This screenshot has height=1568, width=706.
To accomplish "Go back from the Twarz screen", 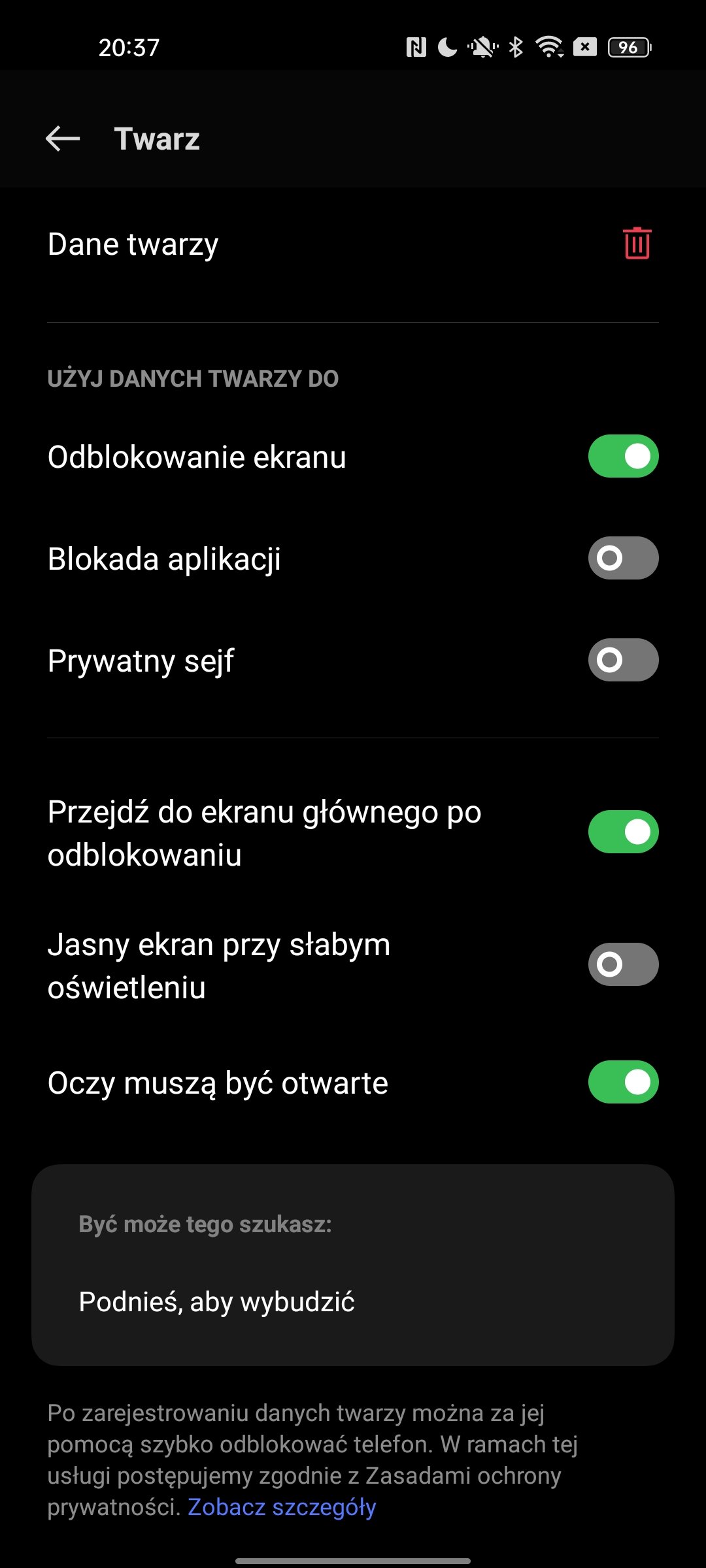I will pyautogui.click(x=63, y=139).
